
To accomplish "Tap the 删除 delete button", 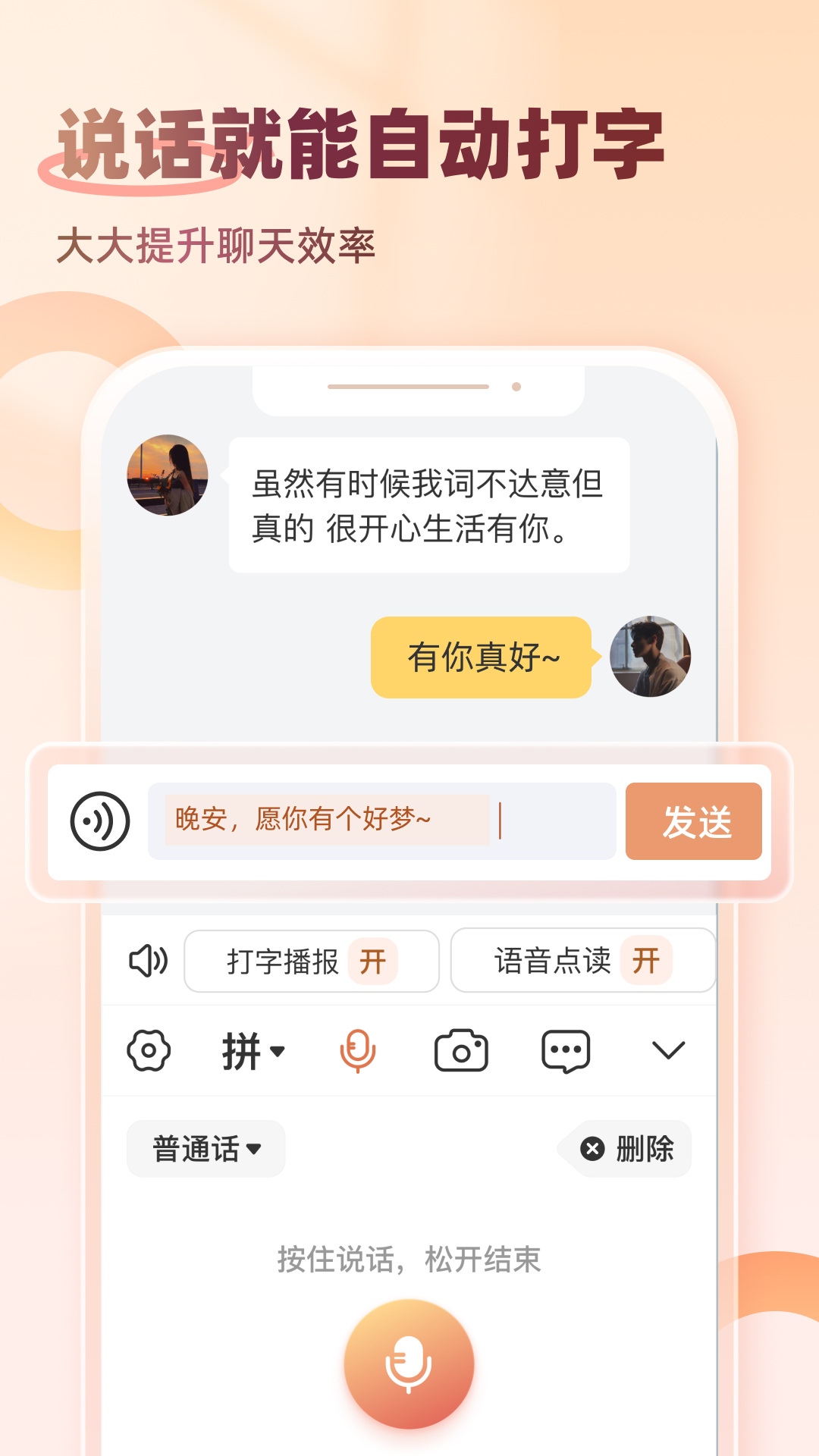I will [625, 1149].
